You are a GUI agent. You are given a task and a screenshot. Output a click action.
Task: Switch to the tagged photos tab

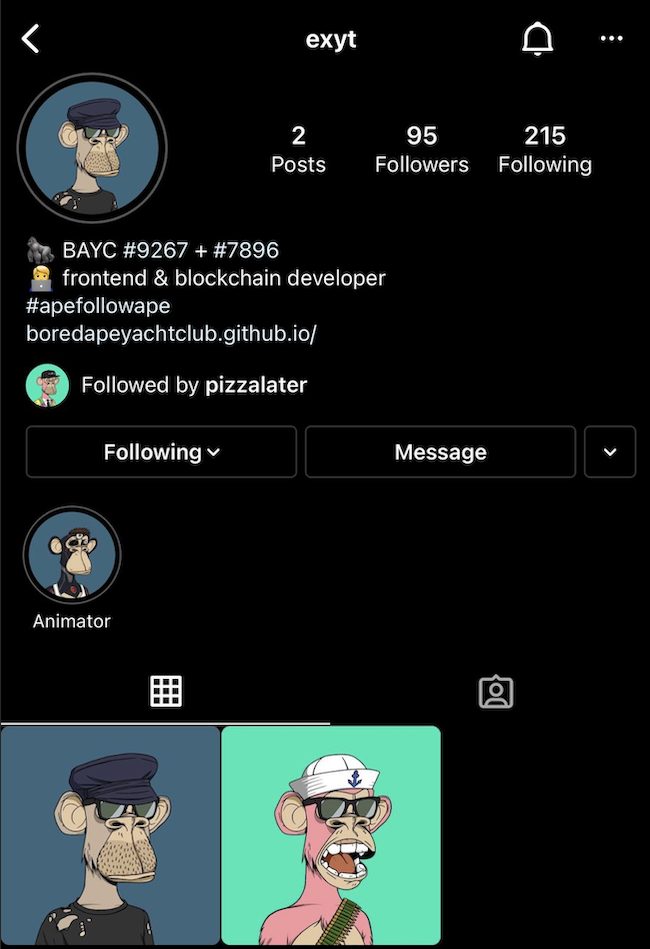[495, 692]
